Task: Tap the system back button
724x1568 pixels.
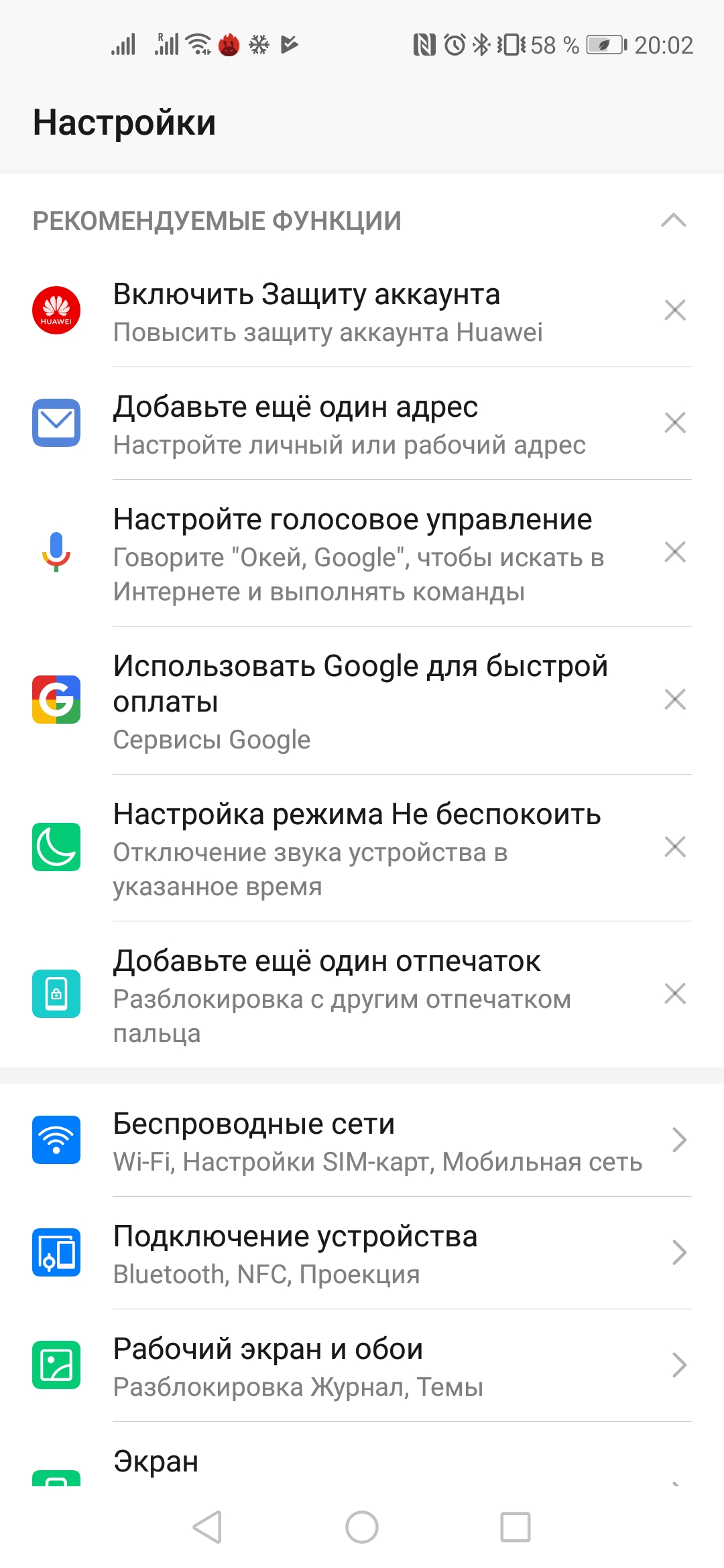Action: (x=208, y=1527)
